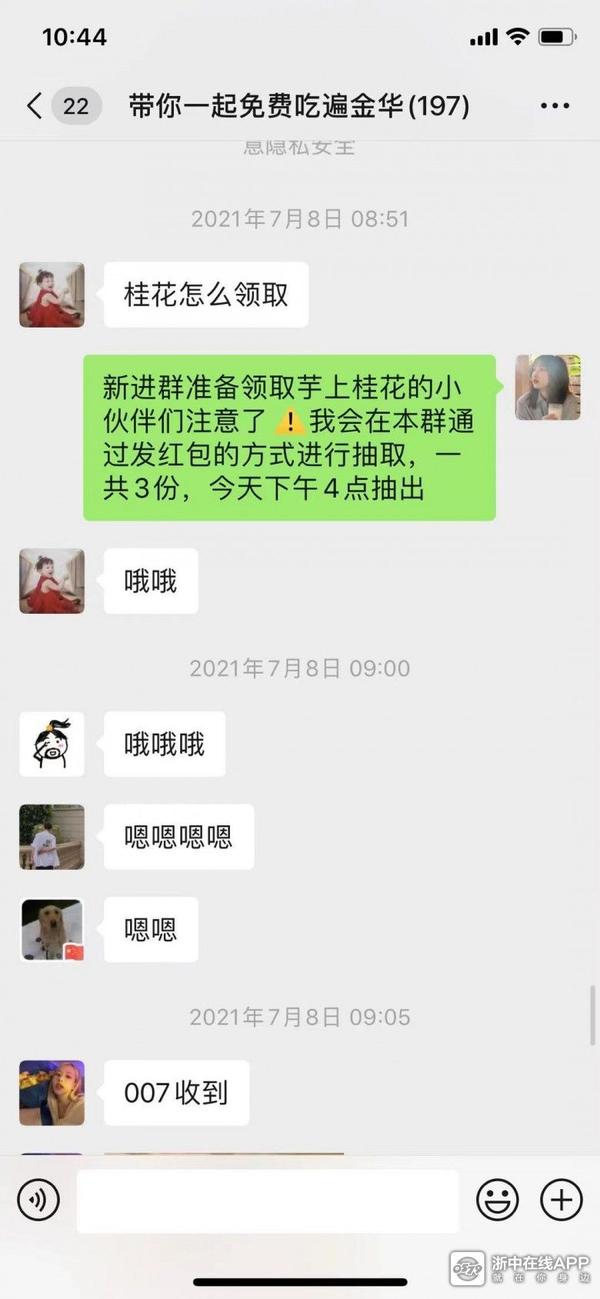The height and width of the screenshot is (1299, 600).
Task: Open the plus attachment menu
Action: point(561,1199)
